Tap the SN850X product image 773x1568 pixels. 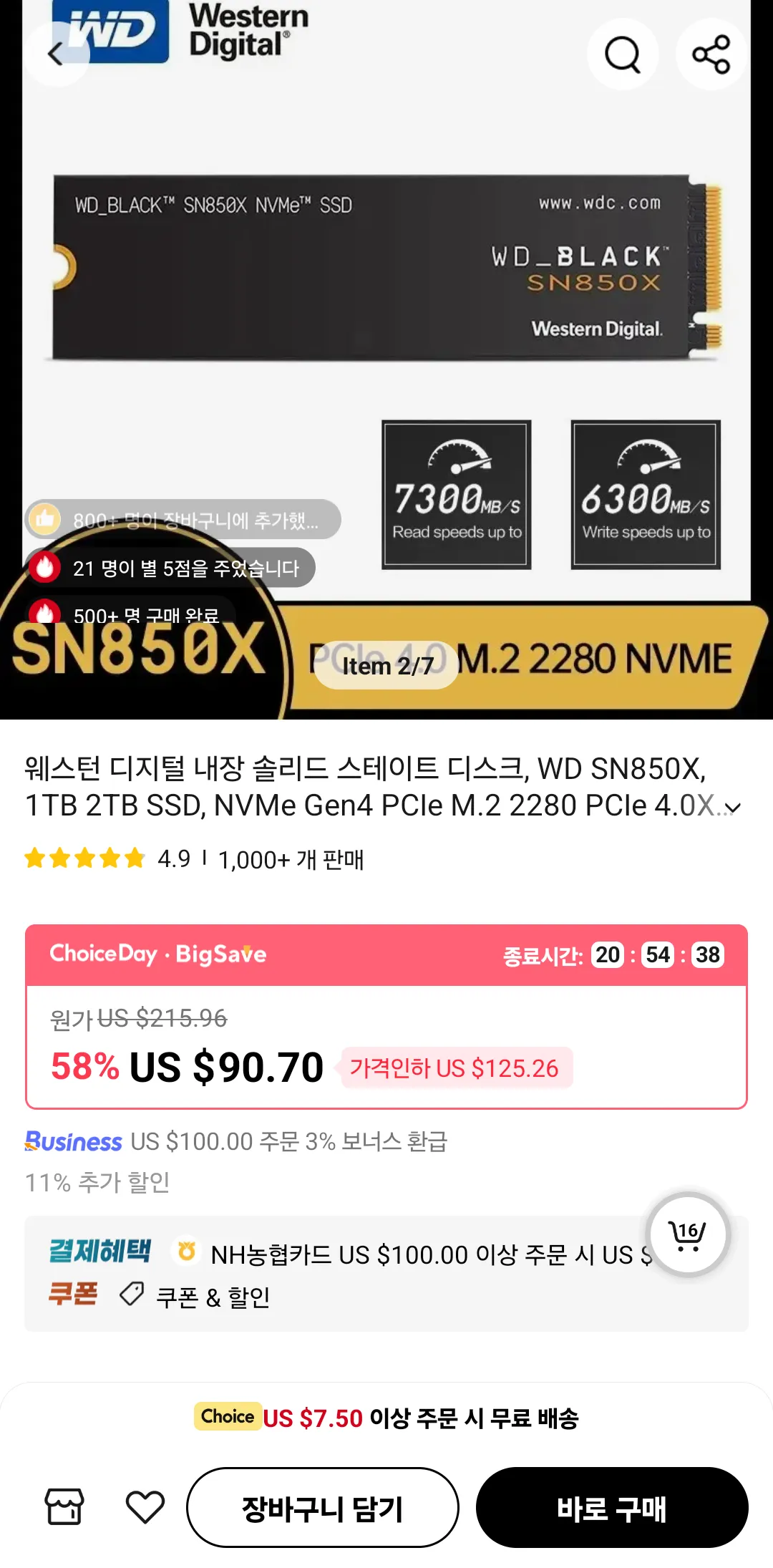point(386,286)
